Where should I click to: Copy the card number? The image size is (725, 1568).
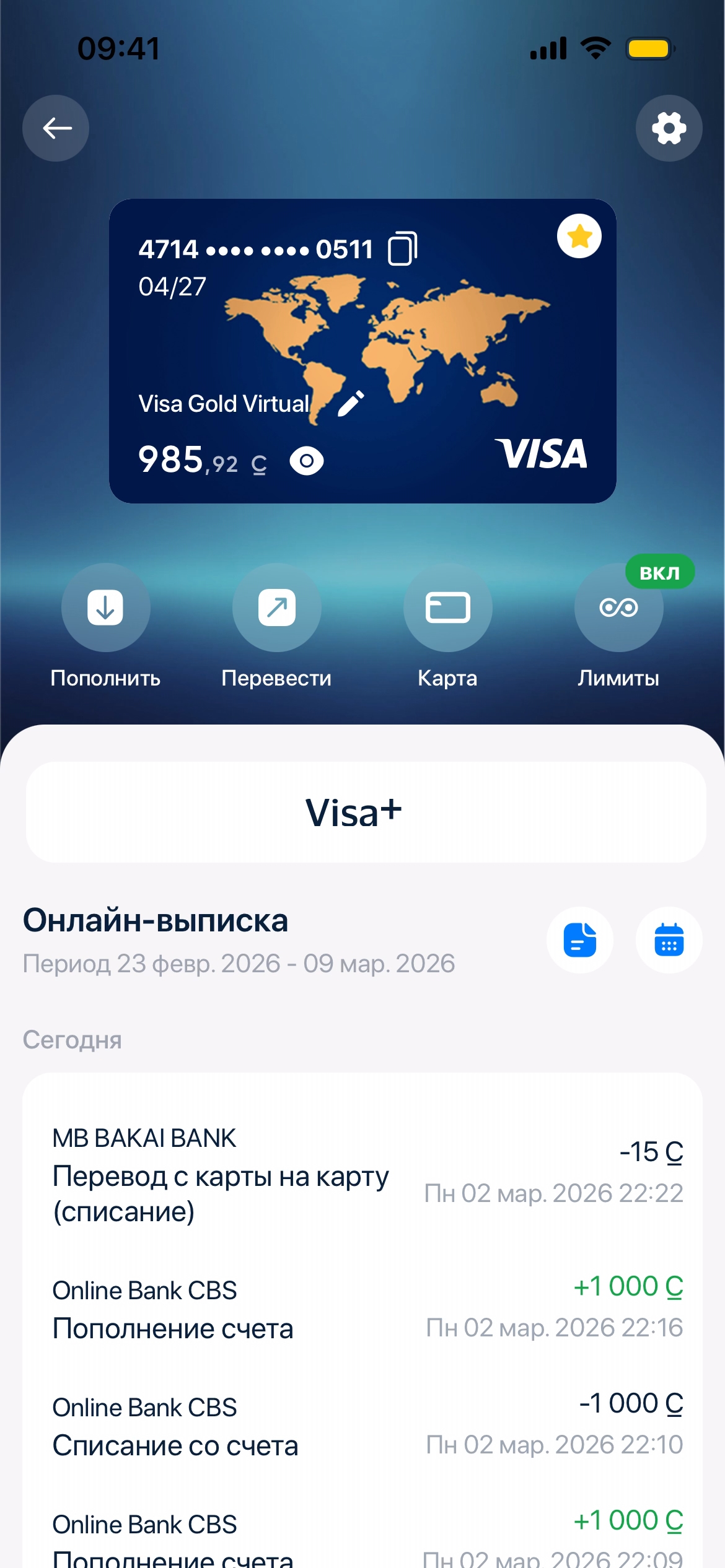pyautogui.click(x=403, y=248)
